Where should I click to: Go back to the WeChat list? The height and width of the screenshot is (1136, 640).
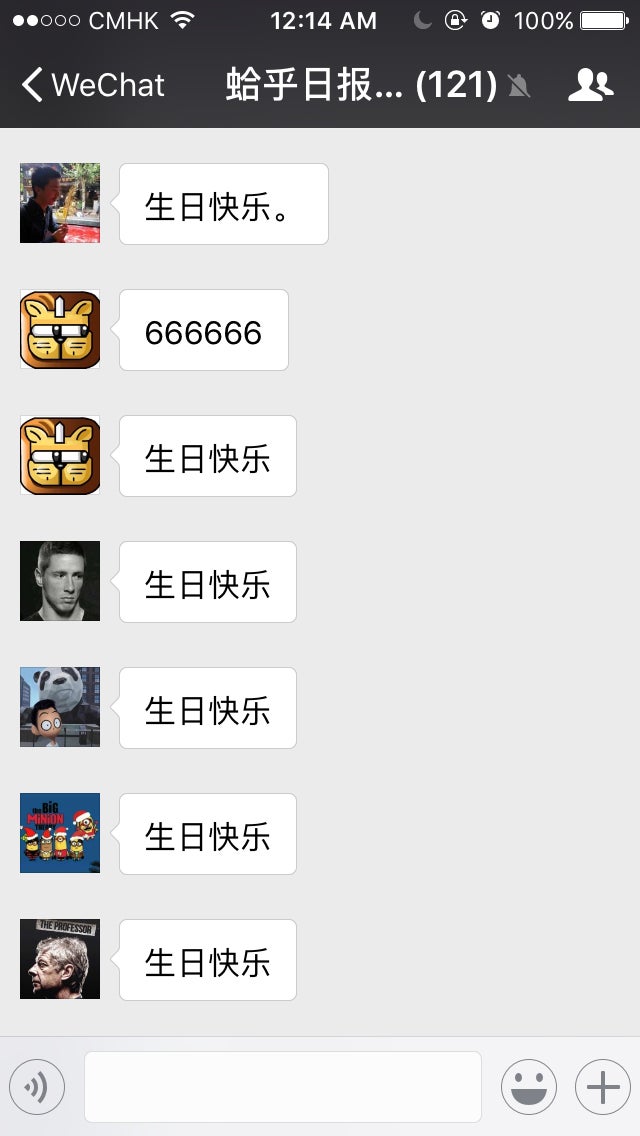click(x=92, y=85)
